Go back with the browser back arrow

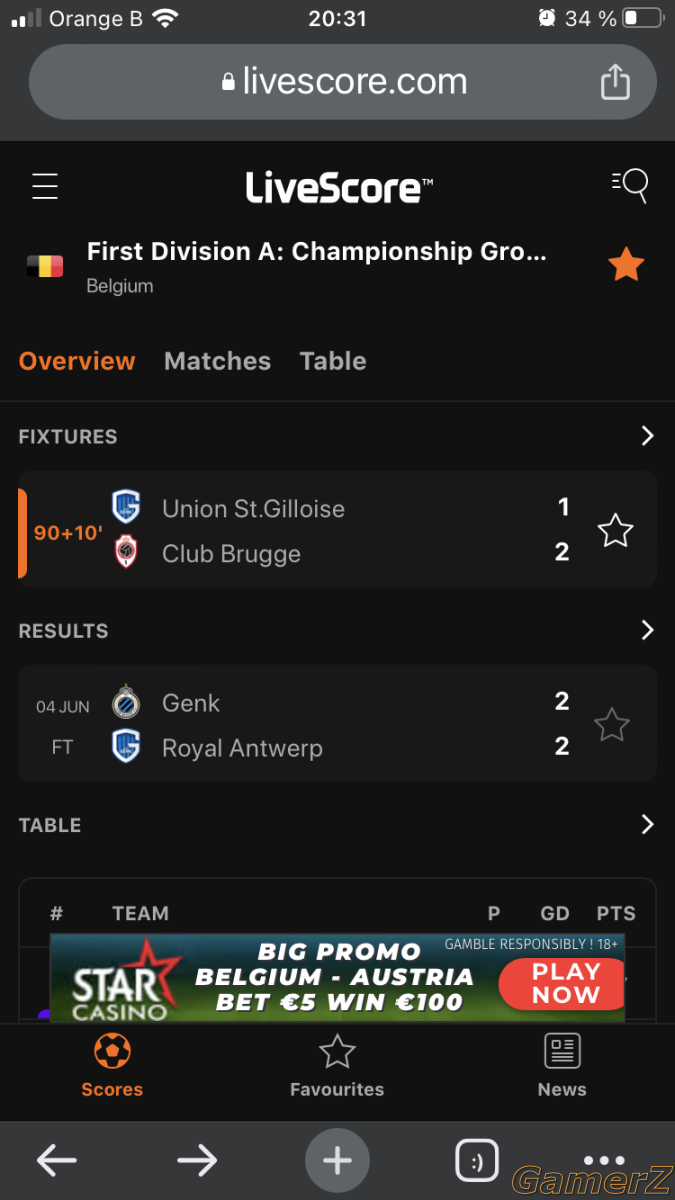click(x=57, y=1160)
